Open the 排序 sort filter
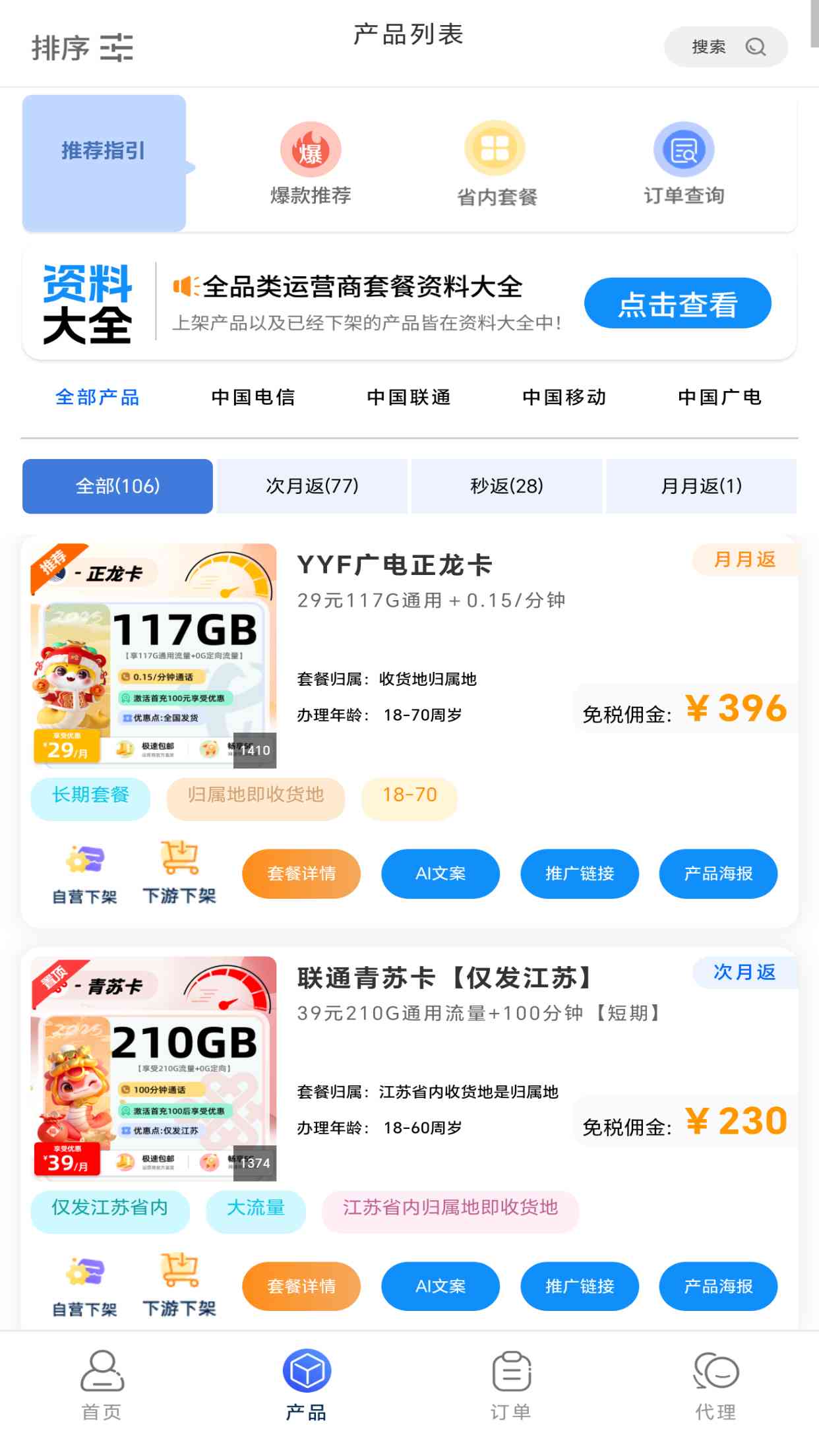The width and height of the screenshot is (819, 1456). [82, 48]
